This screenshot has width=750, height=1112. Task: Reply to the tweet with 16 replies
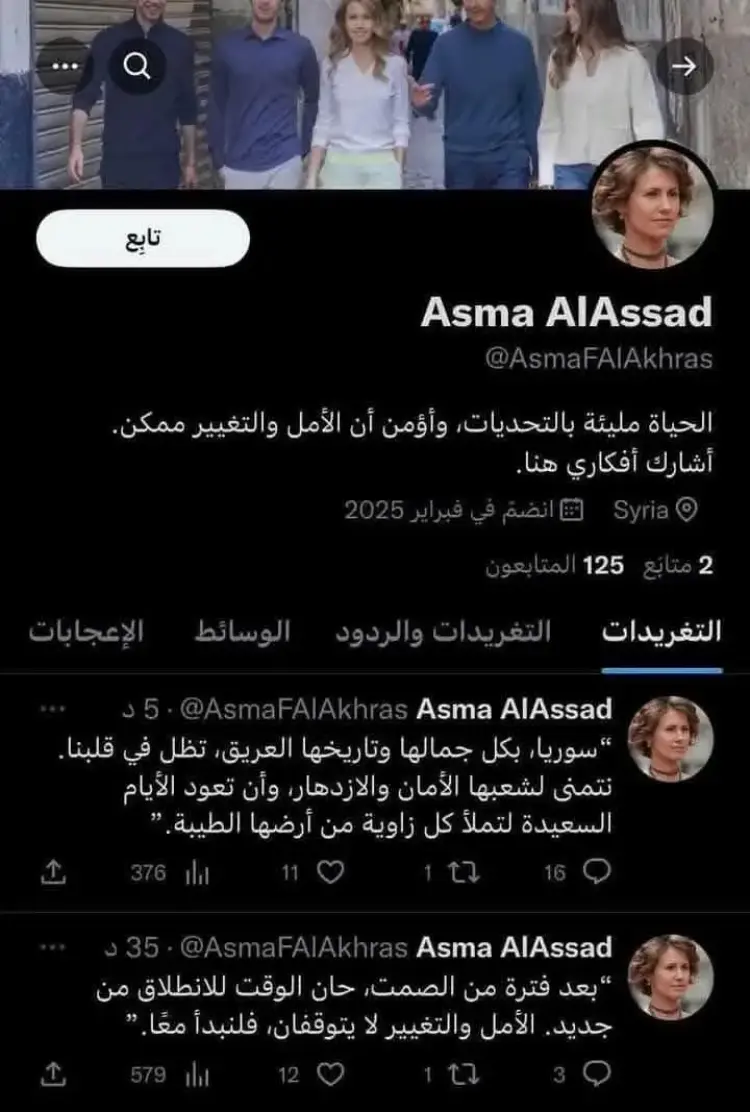point(596,872)
